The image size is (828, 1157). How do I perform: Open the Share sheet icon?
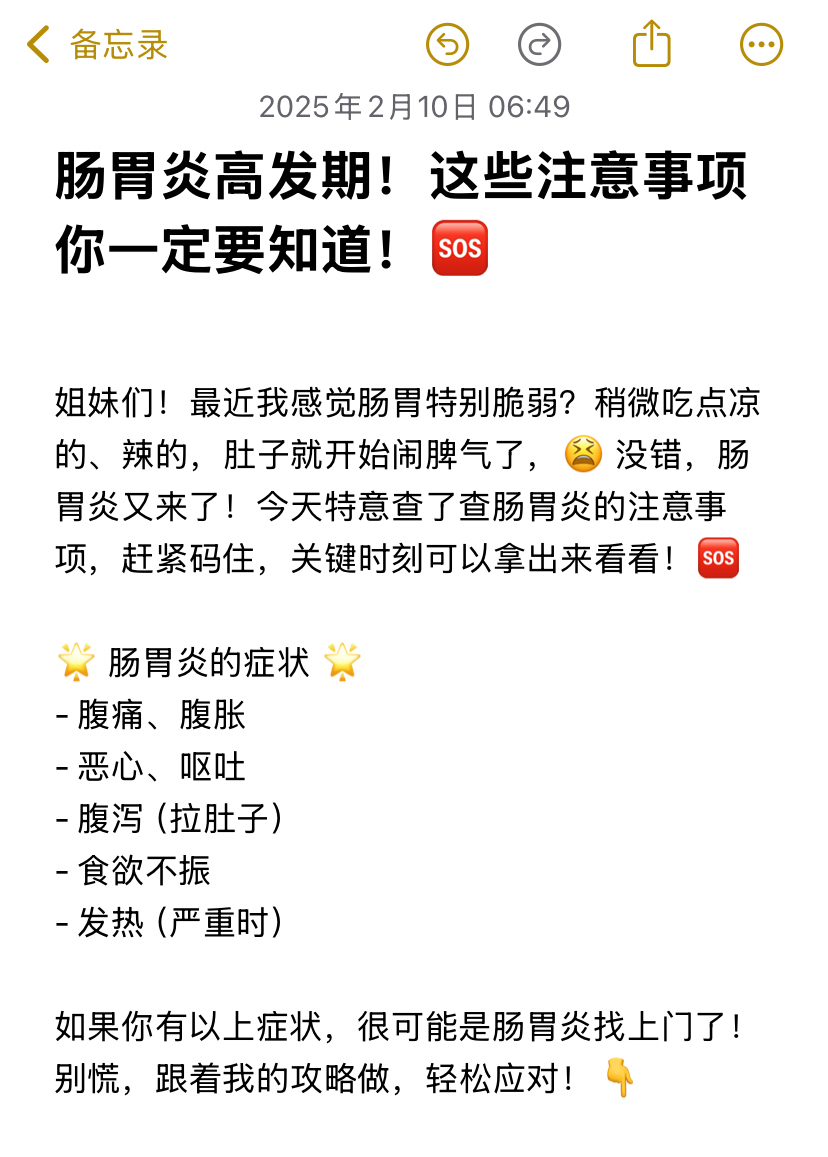(651, 44)
